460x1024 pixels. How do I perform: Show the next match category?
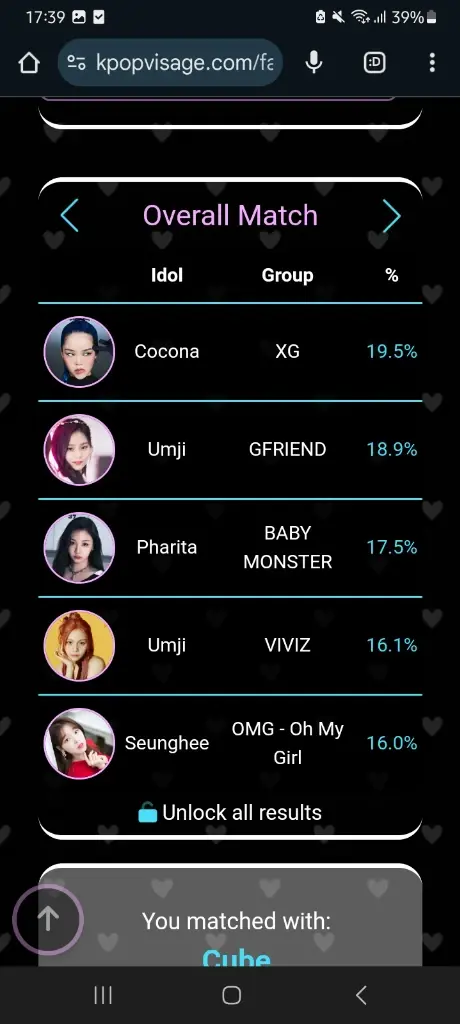click(x=391, y=216)
